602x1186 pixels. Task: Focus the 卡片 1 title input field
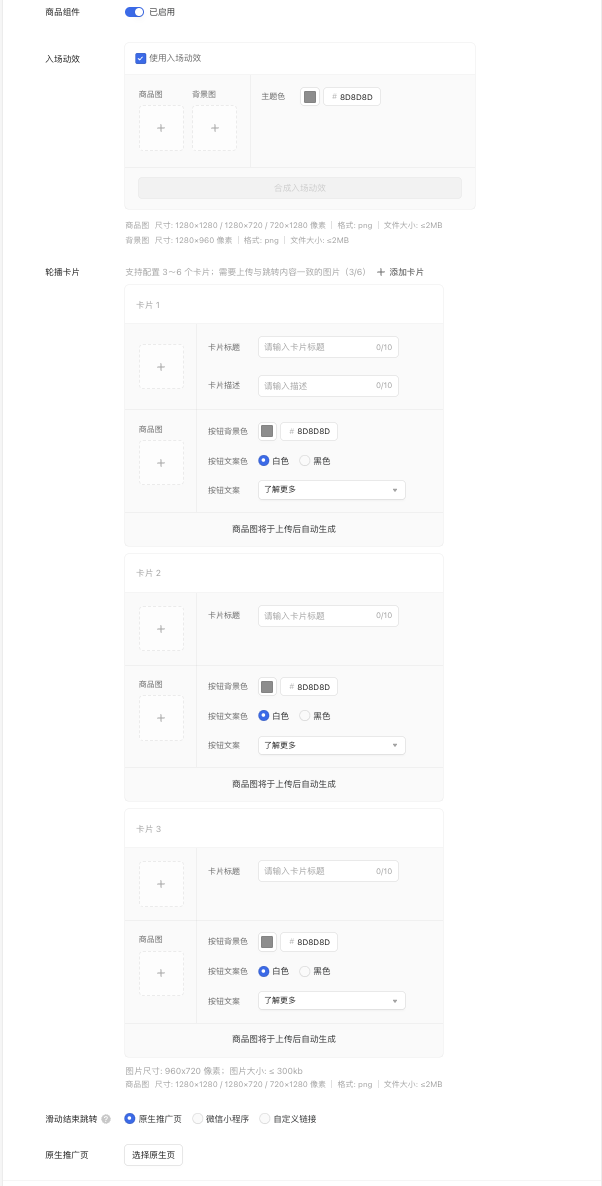328,347
